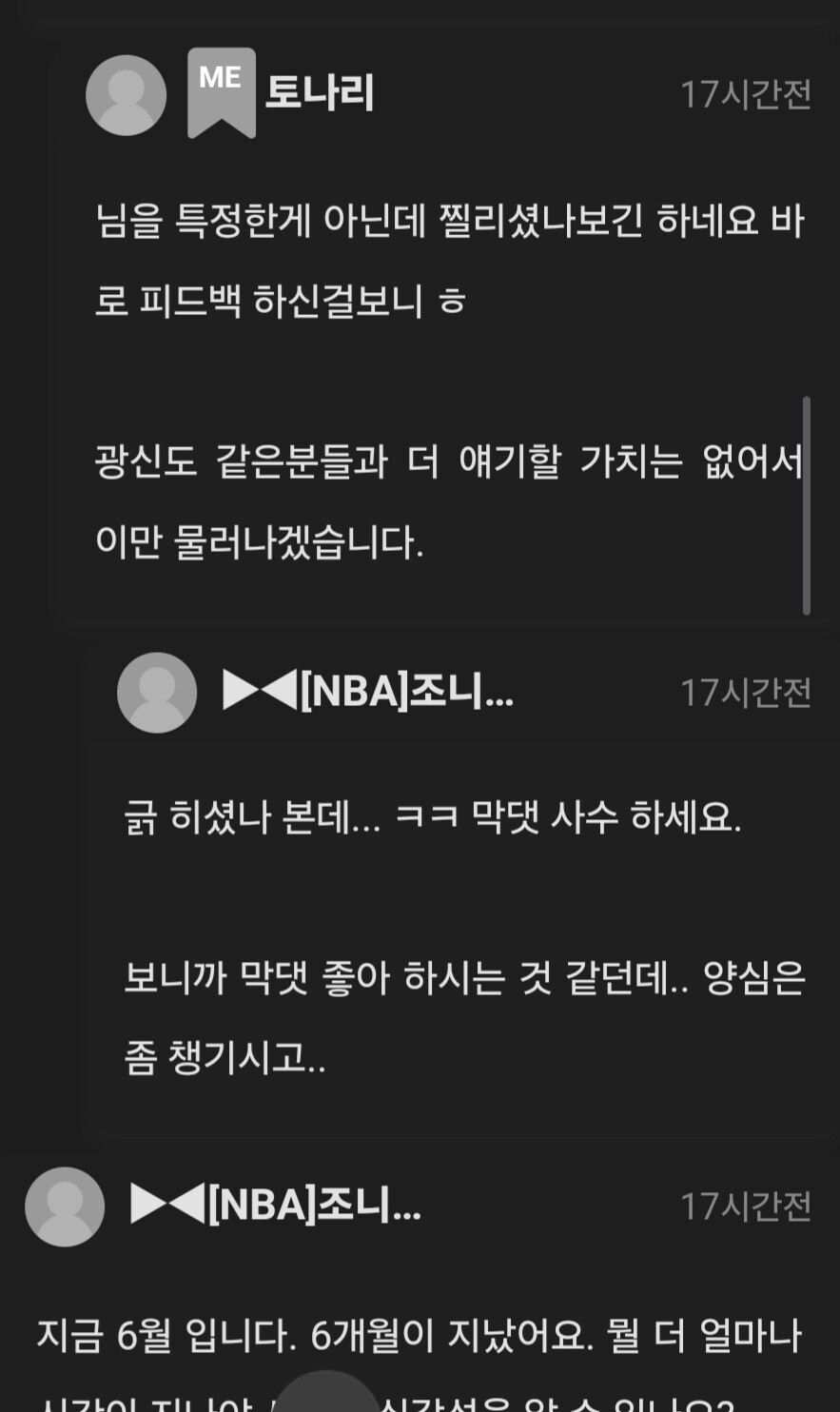
Task: Open 토나리's profile picture
Action: (x=126, y=95)
